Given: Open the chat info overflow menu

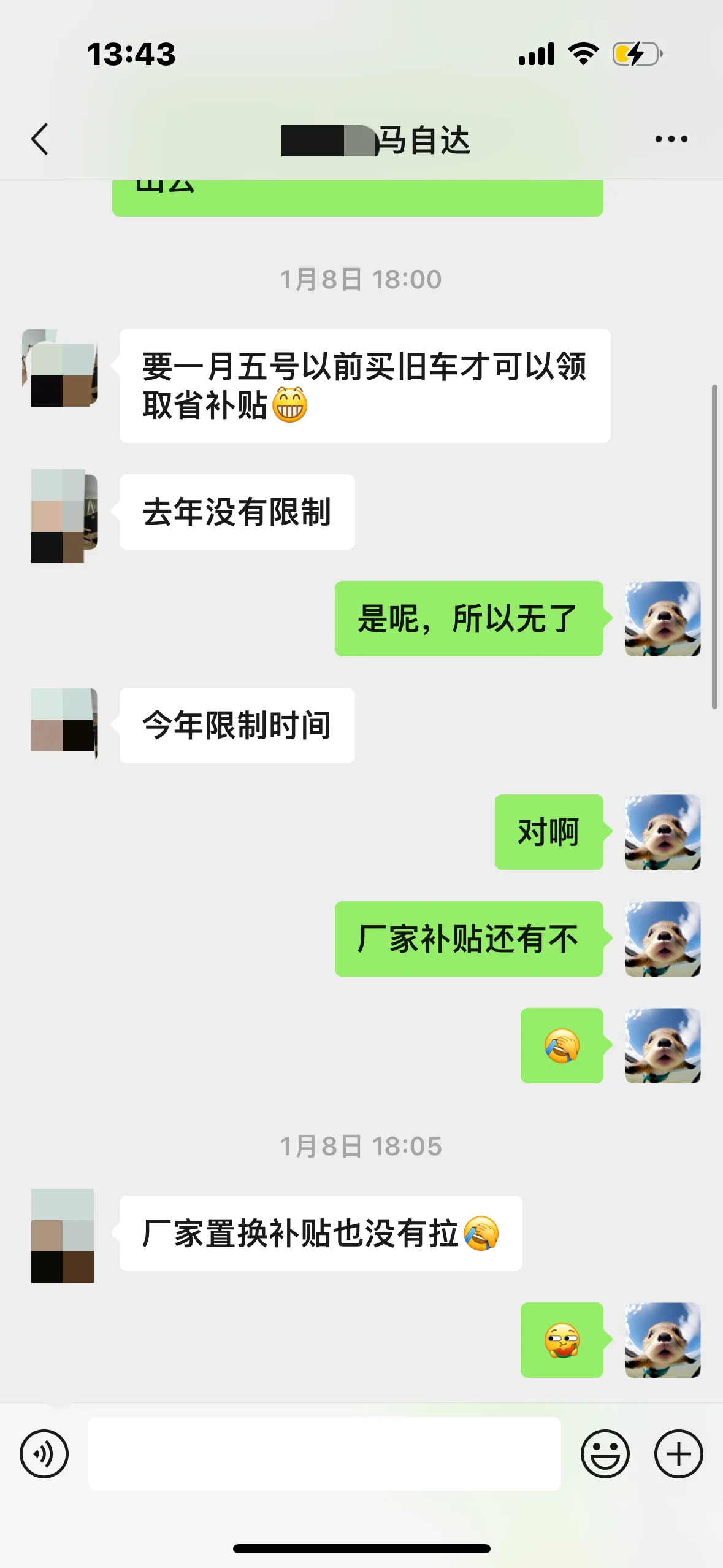Looking at the screenshot, I should click(x=671, y=139).
